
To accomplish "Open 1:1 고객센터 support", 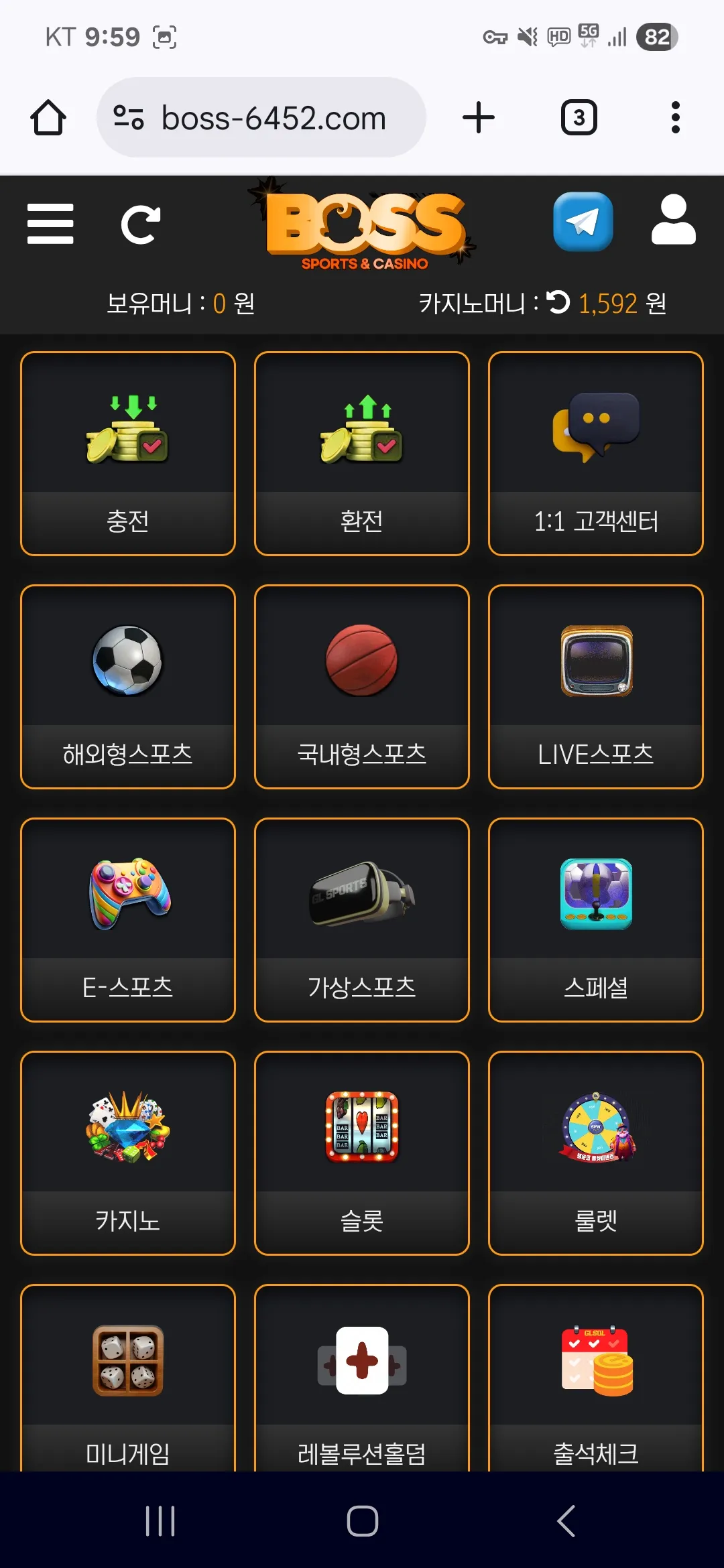I will coord(596,454).
